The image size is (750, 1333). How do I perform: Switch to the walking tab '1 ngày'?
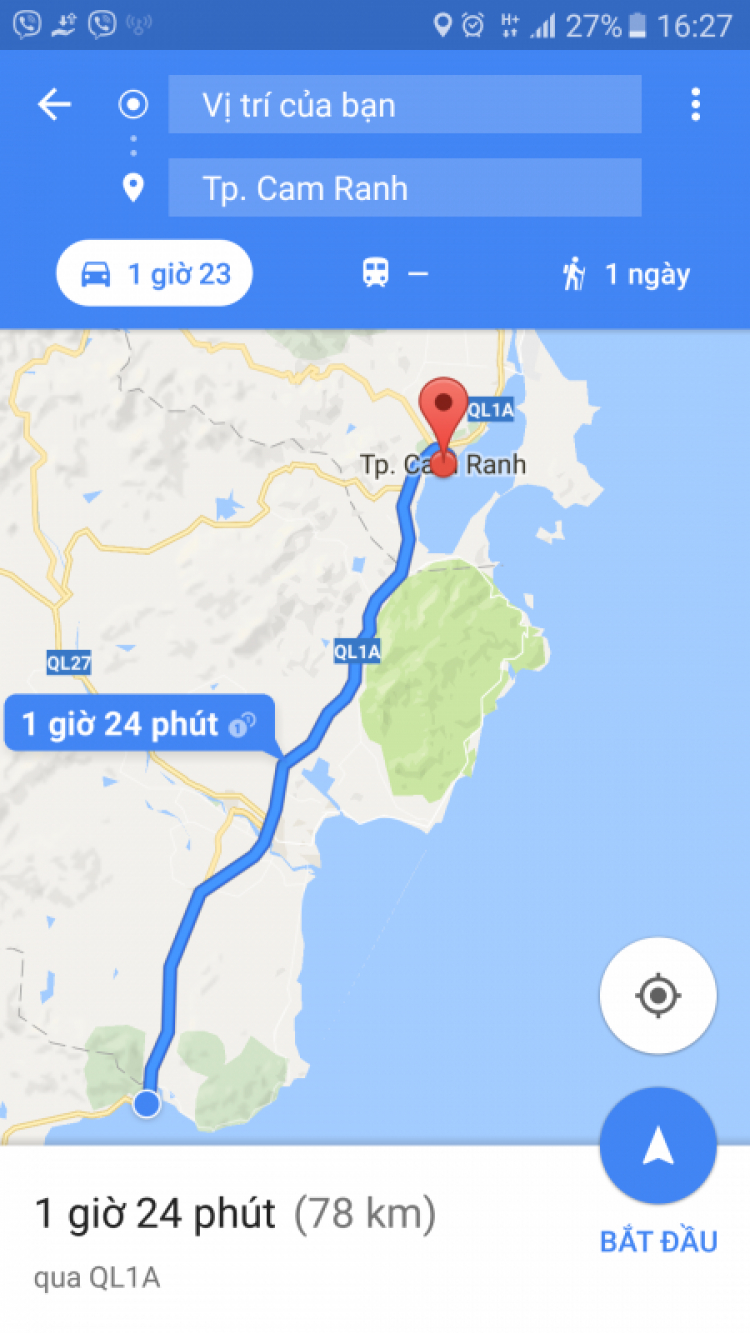[x=626, y=273]
